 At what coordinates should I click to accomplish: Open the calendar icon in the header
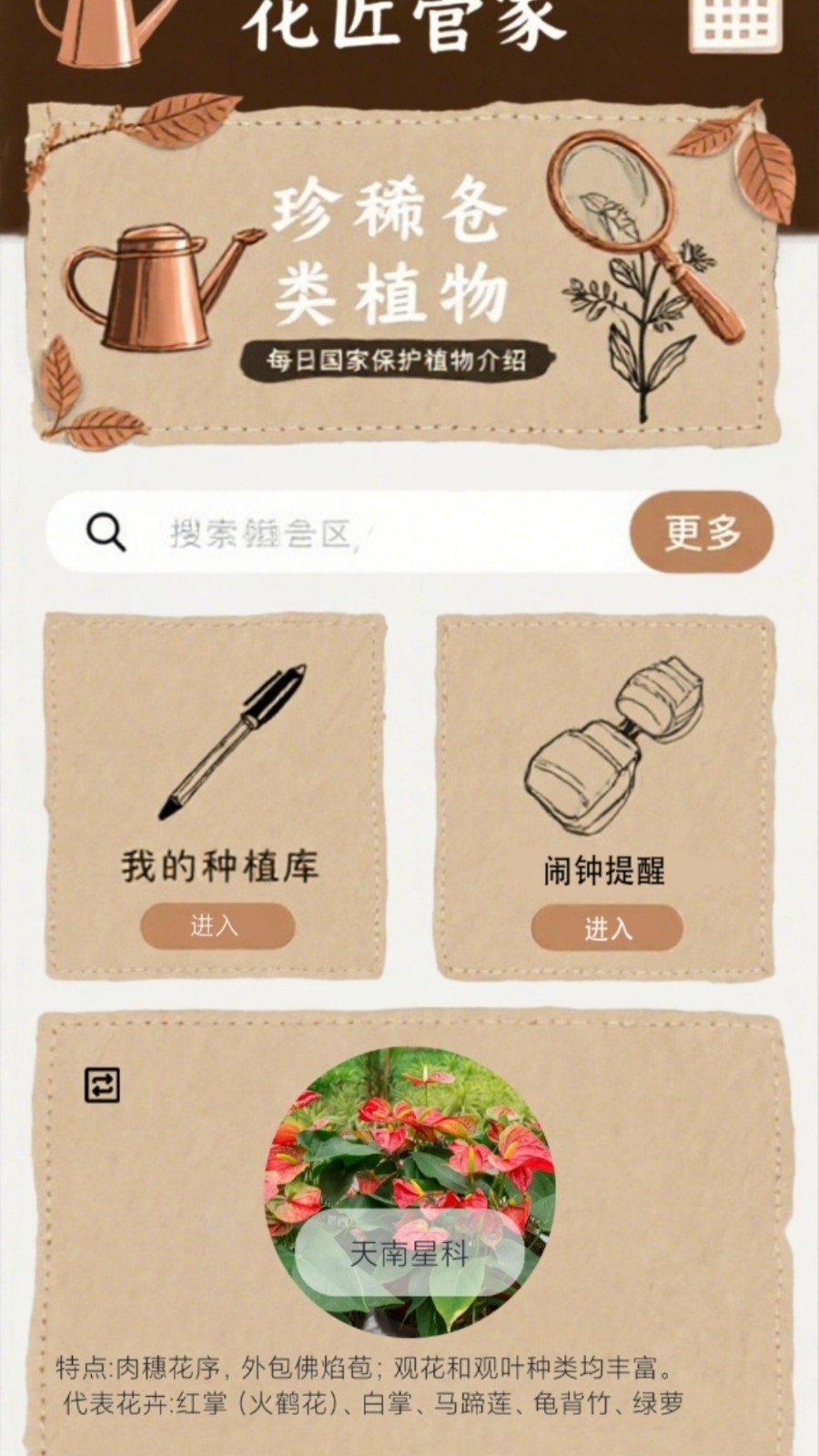pos(735,22)
